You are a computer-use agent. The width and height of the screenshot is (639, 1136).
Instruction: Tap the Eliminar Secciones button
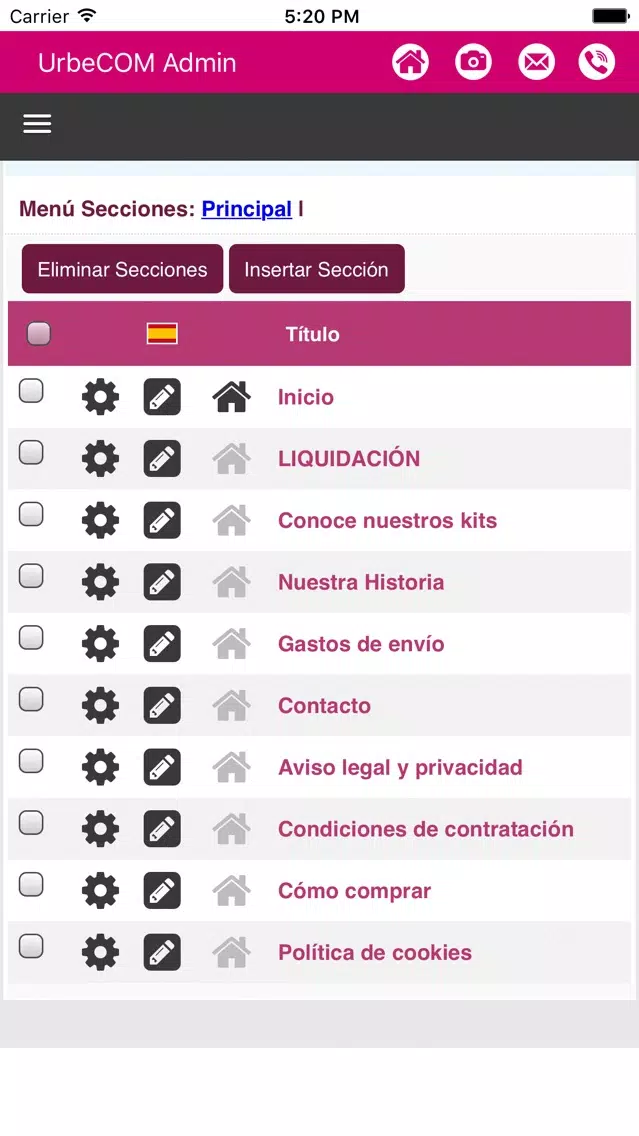(x=122, y=270)
